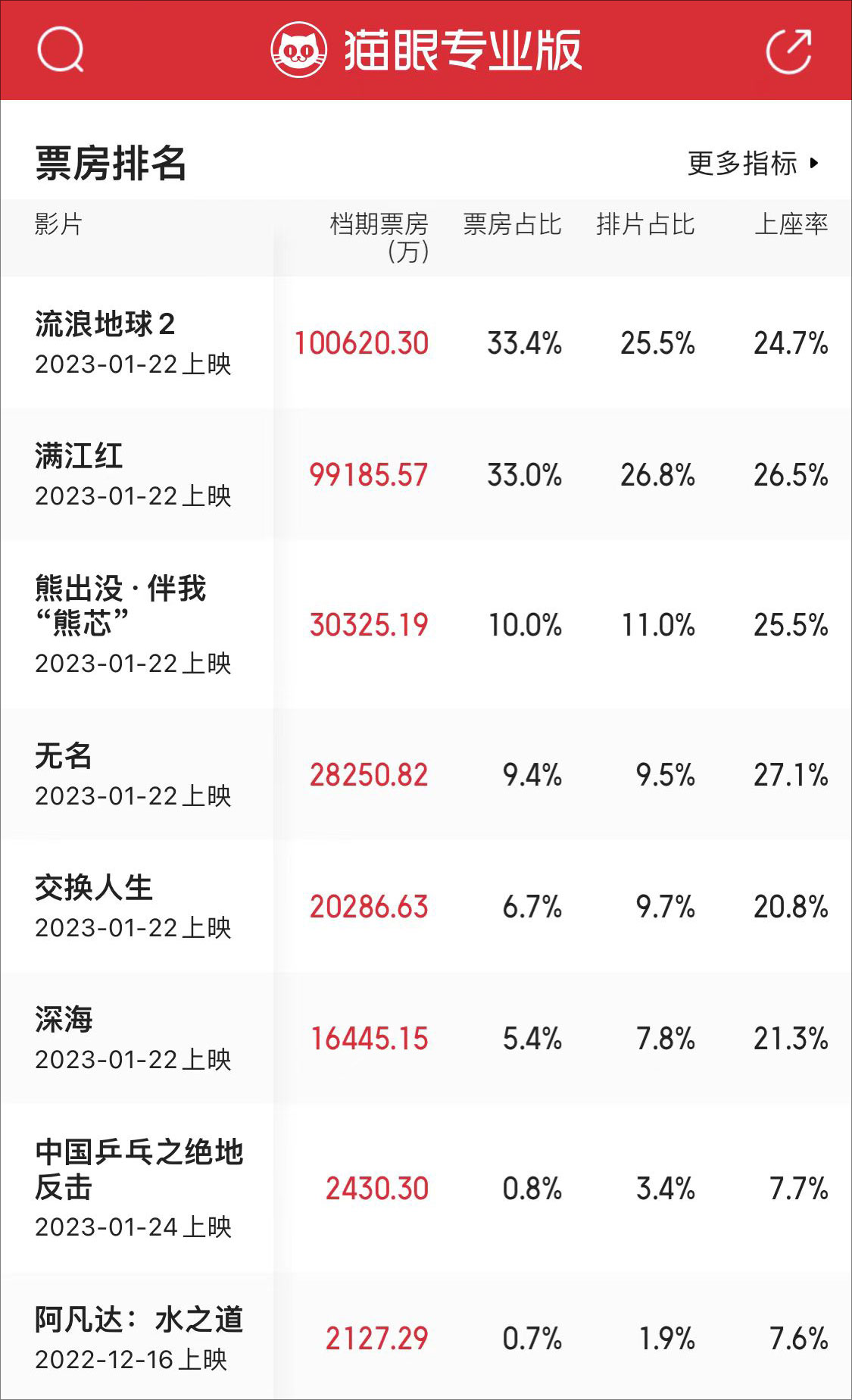The width and height of the screenshot is (852, 1400).
Task: Open the 深海 movie row
Action: (x=426, y=1038)
